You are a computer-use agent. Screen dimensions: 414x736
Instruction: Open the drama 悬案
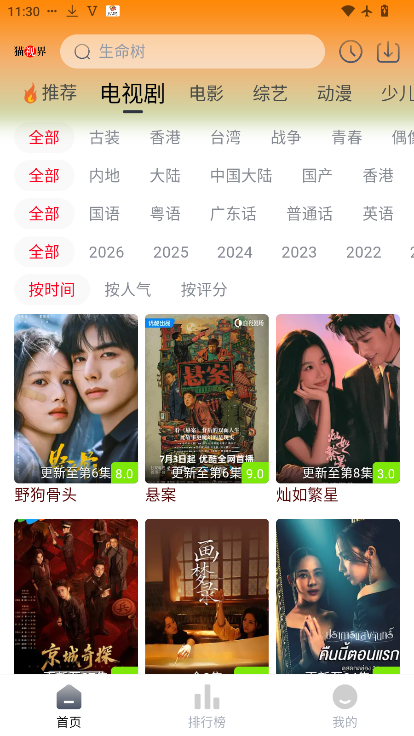click(207, 408)
